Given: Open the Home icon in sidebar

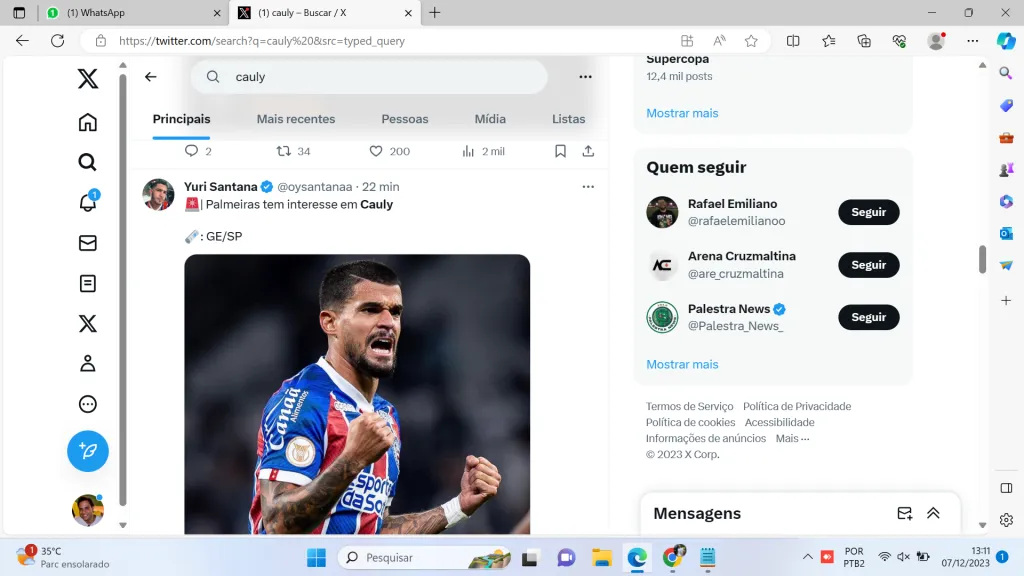Looking at the screenshot, I should 88,122.
